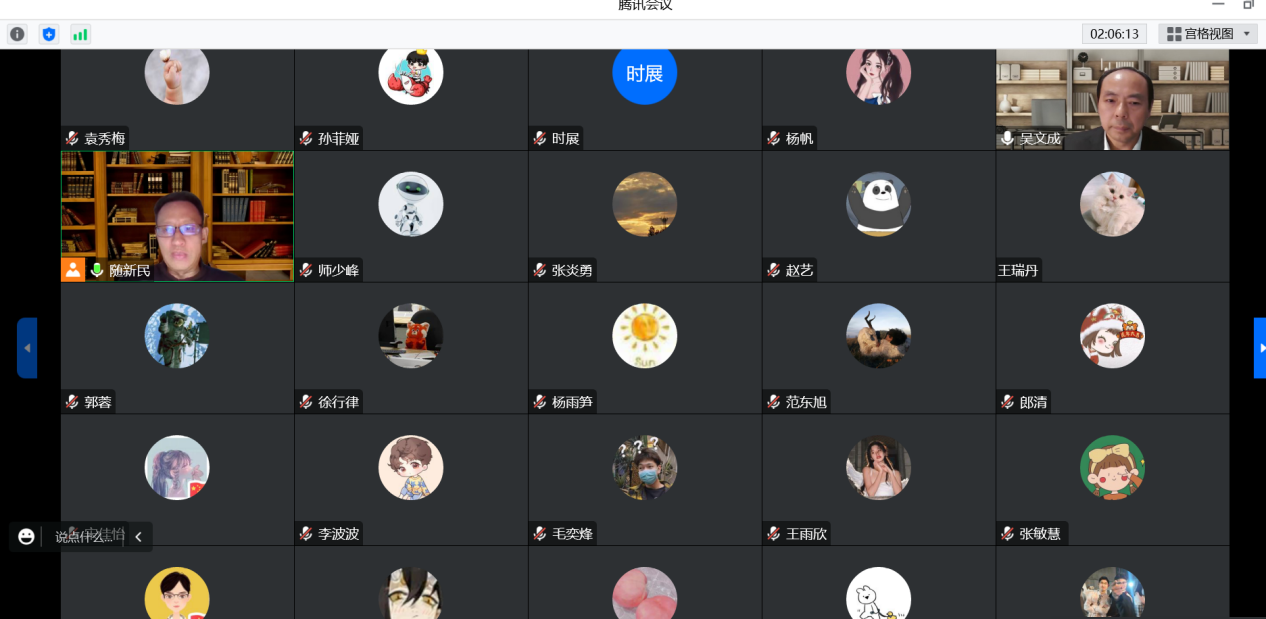Select 随新民's video tile
The width and height of the screenshot is (1266, 619).
[177, 216]
